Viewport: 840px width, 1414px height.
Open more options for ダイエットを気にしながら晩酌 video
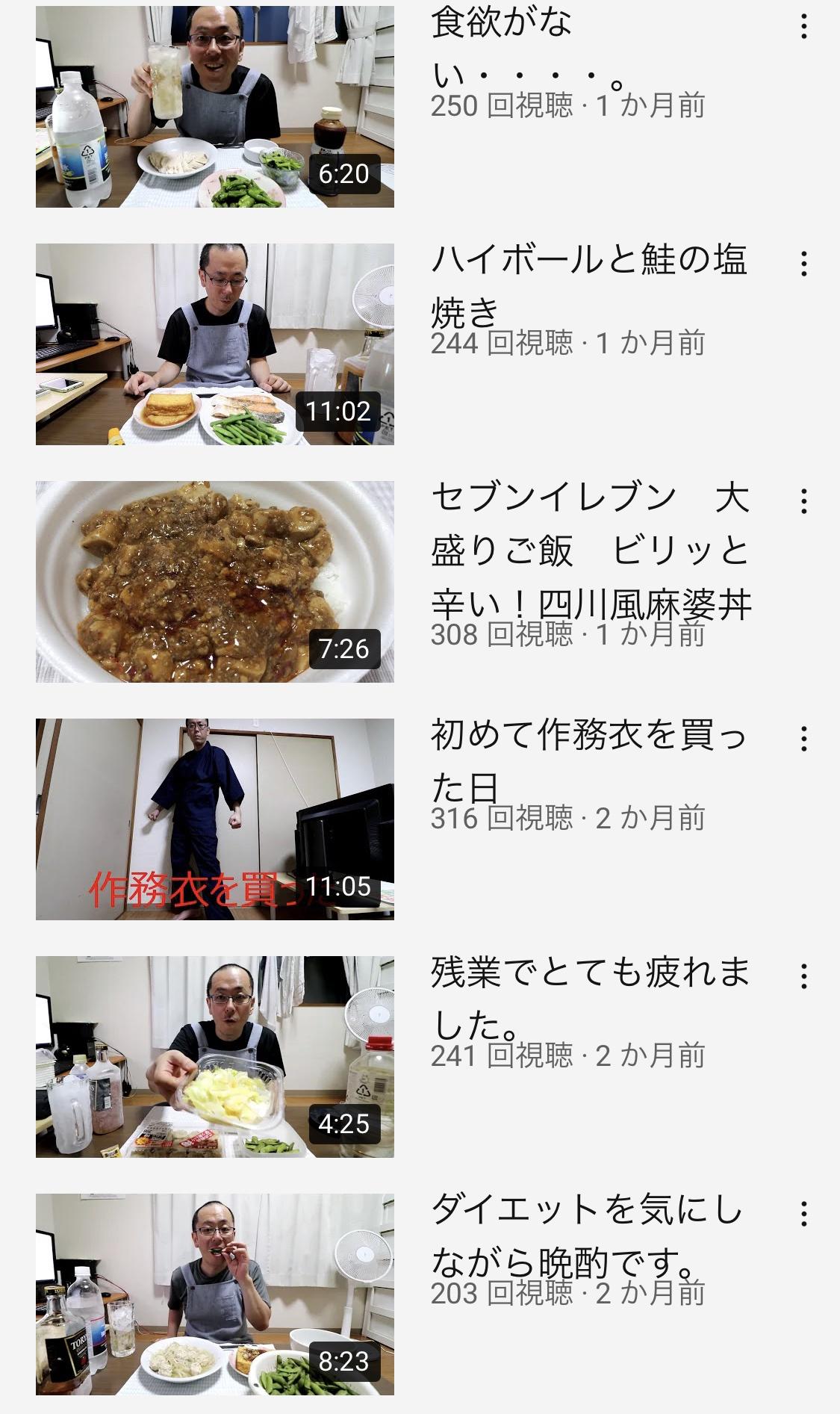click(x=803, y=1214)
